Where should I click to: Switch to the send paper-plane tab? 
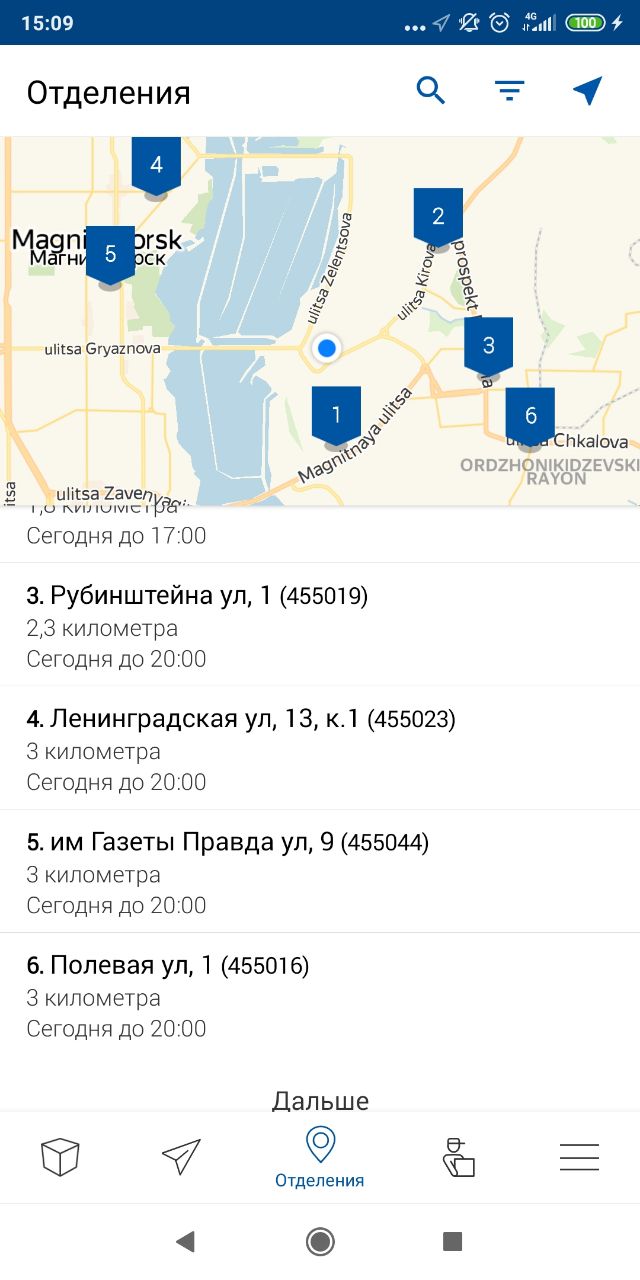click(x=181, y=1157)
